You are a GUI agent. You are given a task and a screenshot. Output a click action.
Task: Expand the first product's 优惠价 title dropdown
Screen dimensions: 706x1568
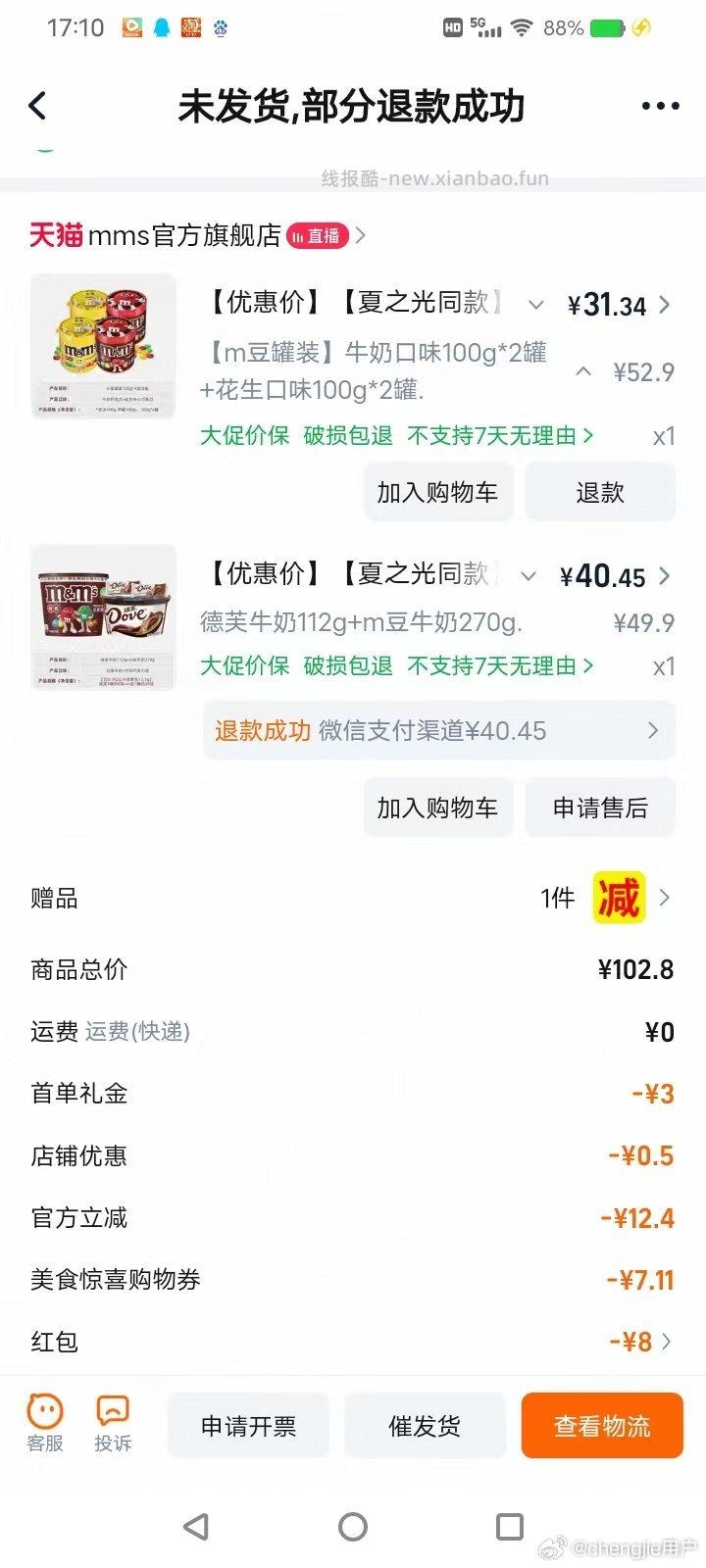click(536, 305)
